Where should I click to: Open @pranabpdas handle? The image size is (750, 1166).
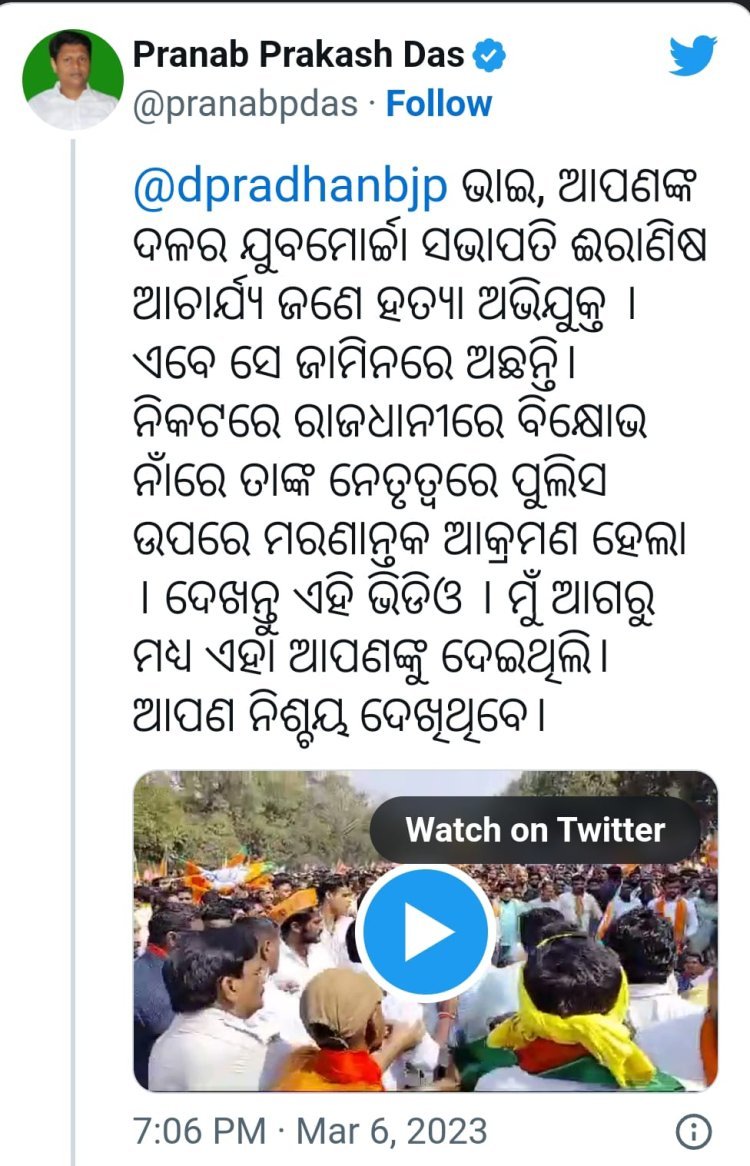pyautogui.click(x=245, y=104)
